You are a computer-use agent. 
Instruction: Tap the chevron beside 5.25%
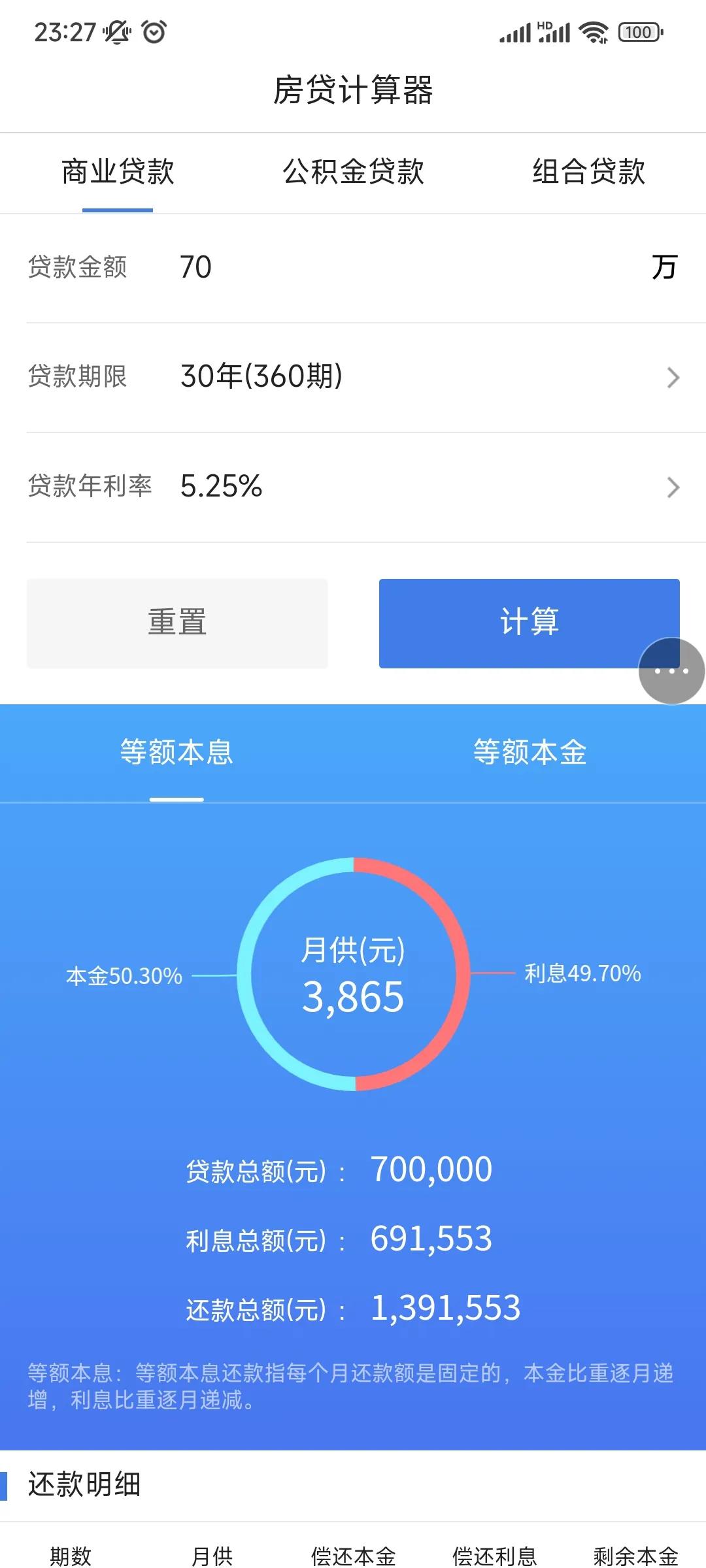(x=672, y=487)
